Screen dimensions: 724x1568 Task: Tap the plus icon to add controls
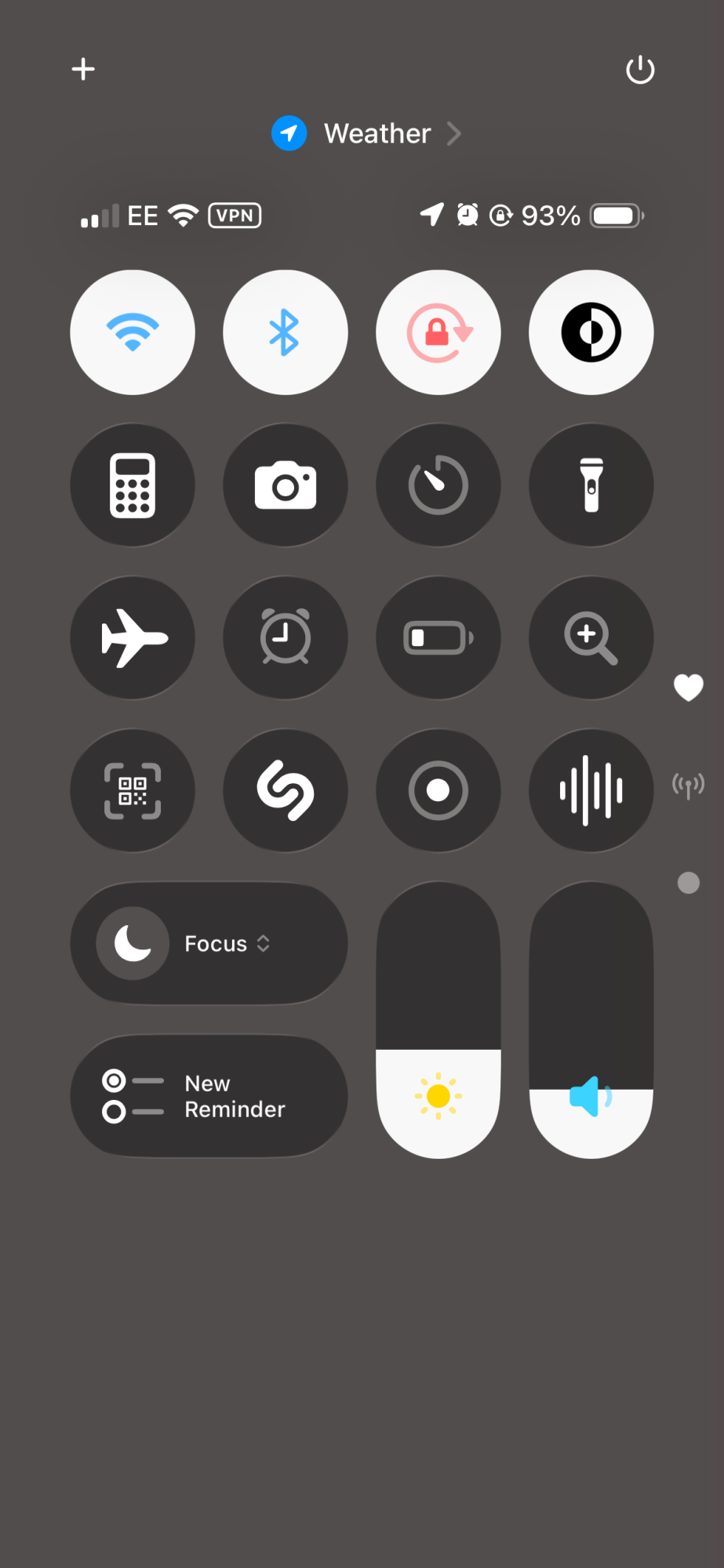[83, 69]
